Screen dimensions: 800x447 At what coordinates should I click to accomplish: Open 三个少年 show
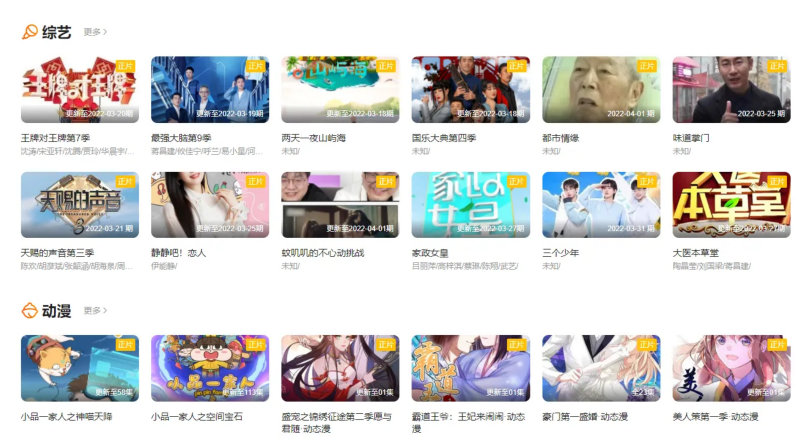tap(600, 204)
